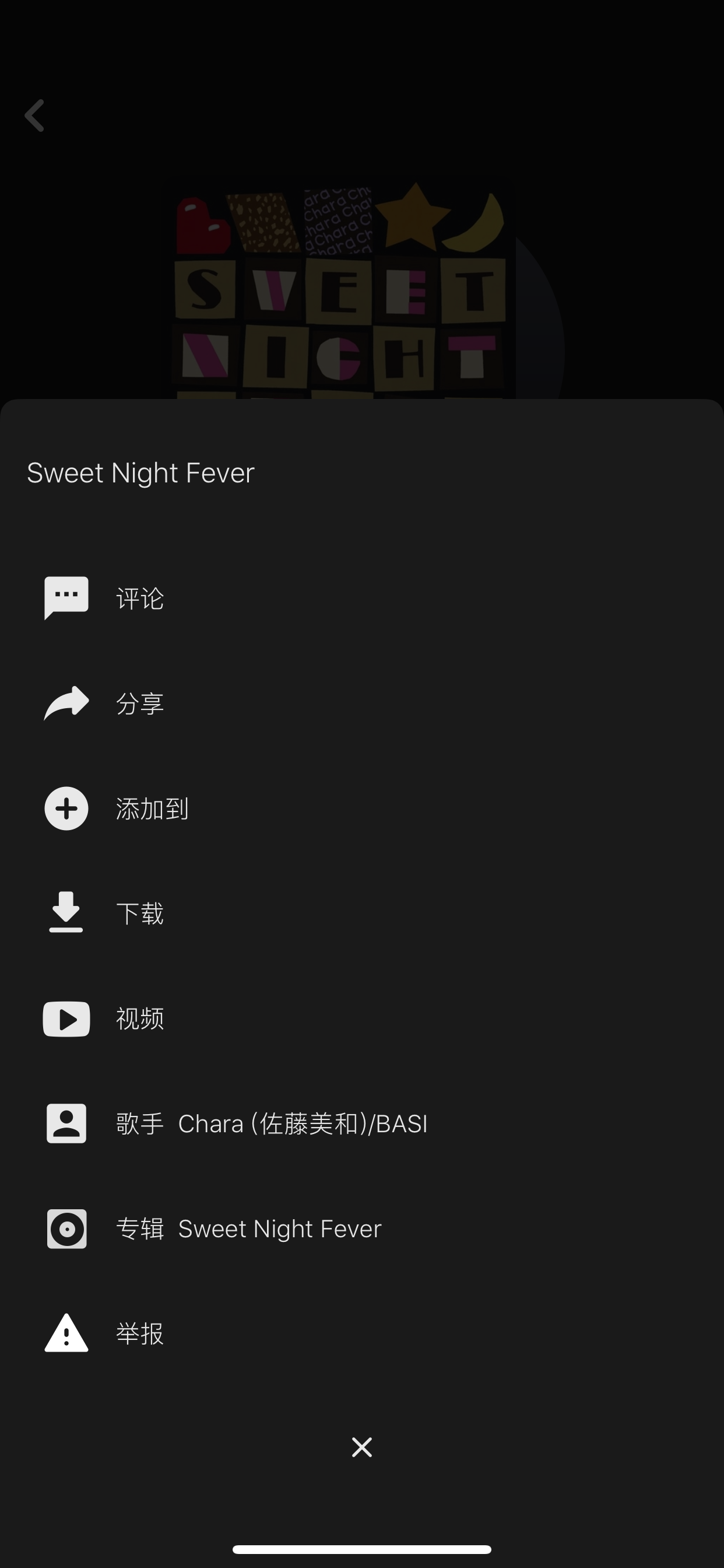Open album Sweet Night Fever row
The image size is (724, 1568).
tap(362, 1228)
